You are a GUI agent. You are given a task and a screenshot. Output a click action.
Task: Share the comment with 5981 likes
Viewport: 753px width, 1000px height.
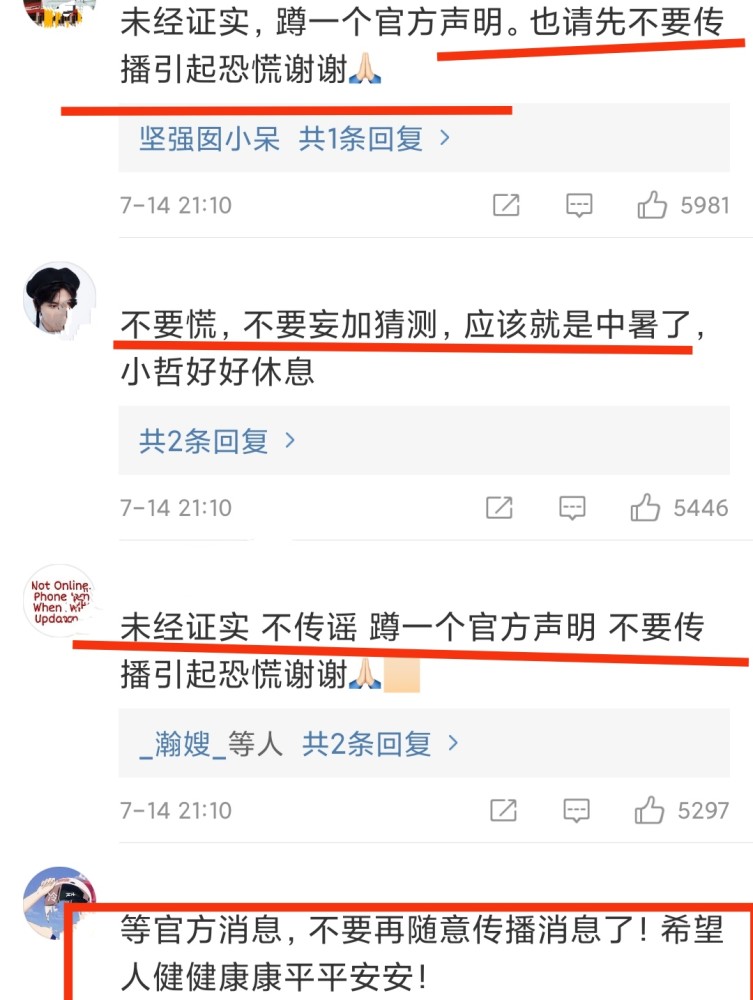506,205
